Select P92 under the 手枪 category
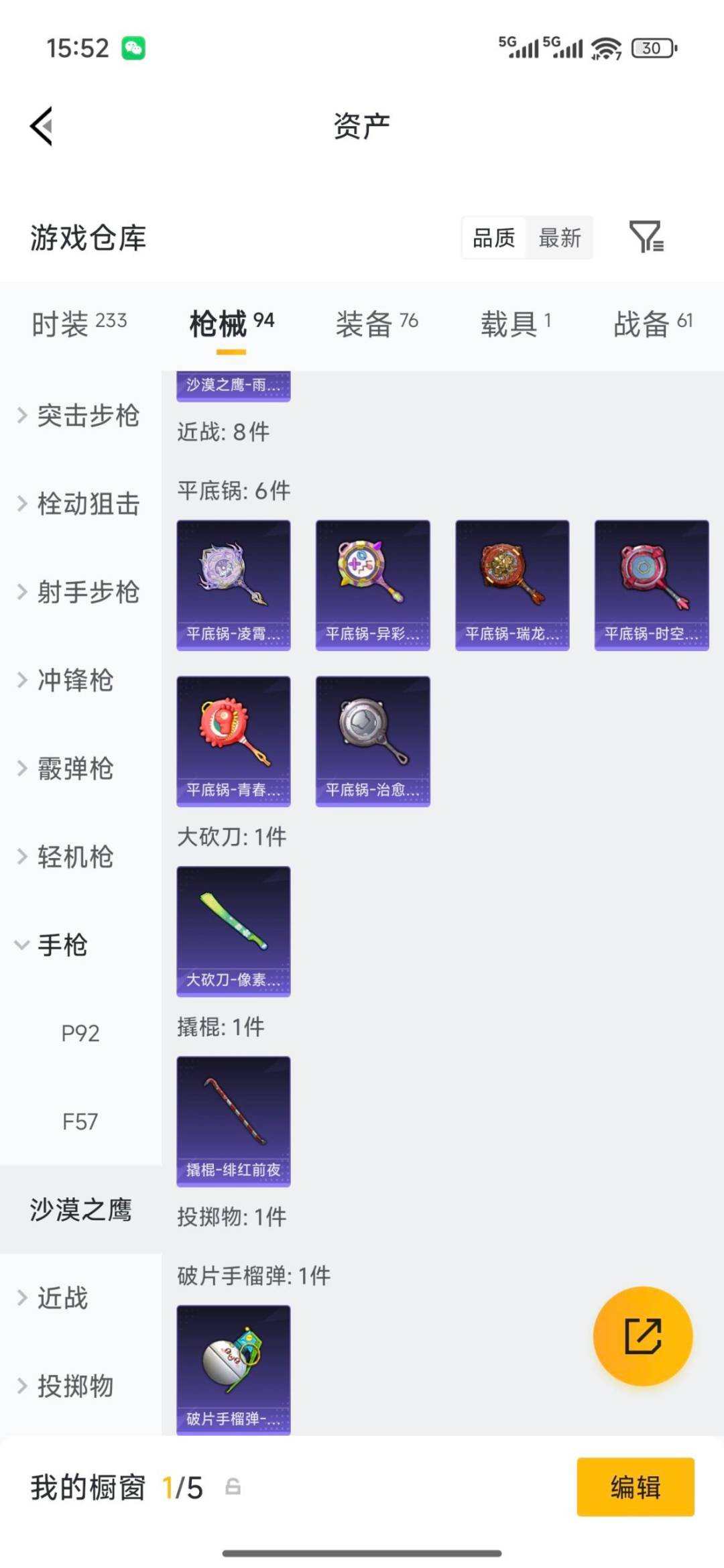This screenshot has width=724, height=1568. pyautogui.click(x=78, y=1033)
